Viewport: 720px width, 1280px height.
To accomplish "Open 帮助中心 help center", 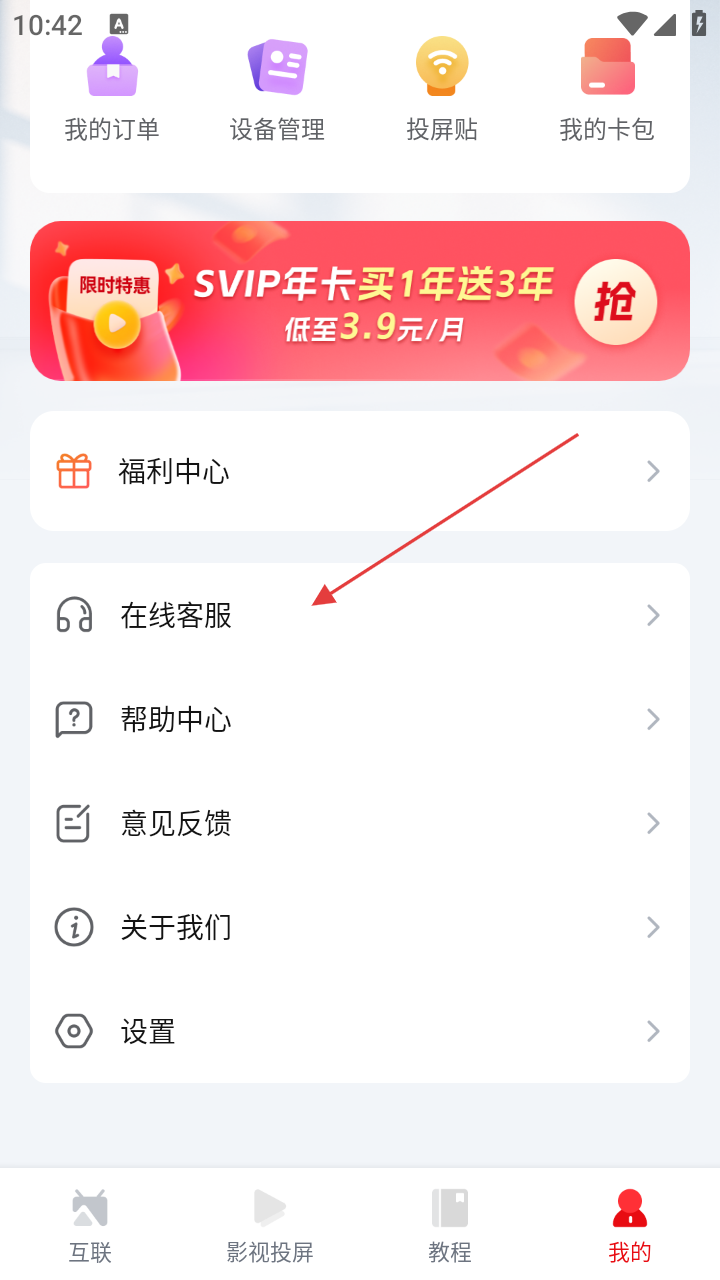I will point(360,719).
